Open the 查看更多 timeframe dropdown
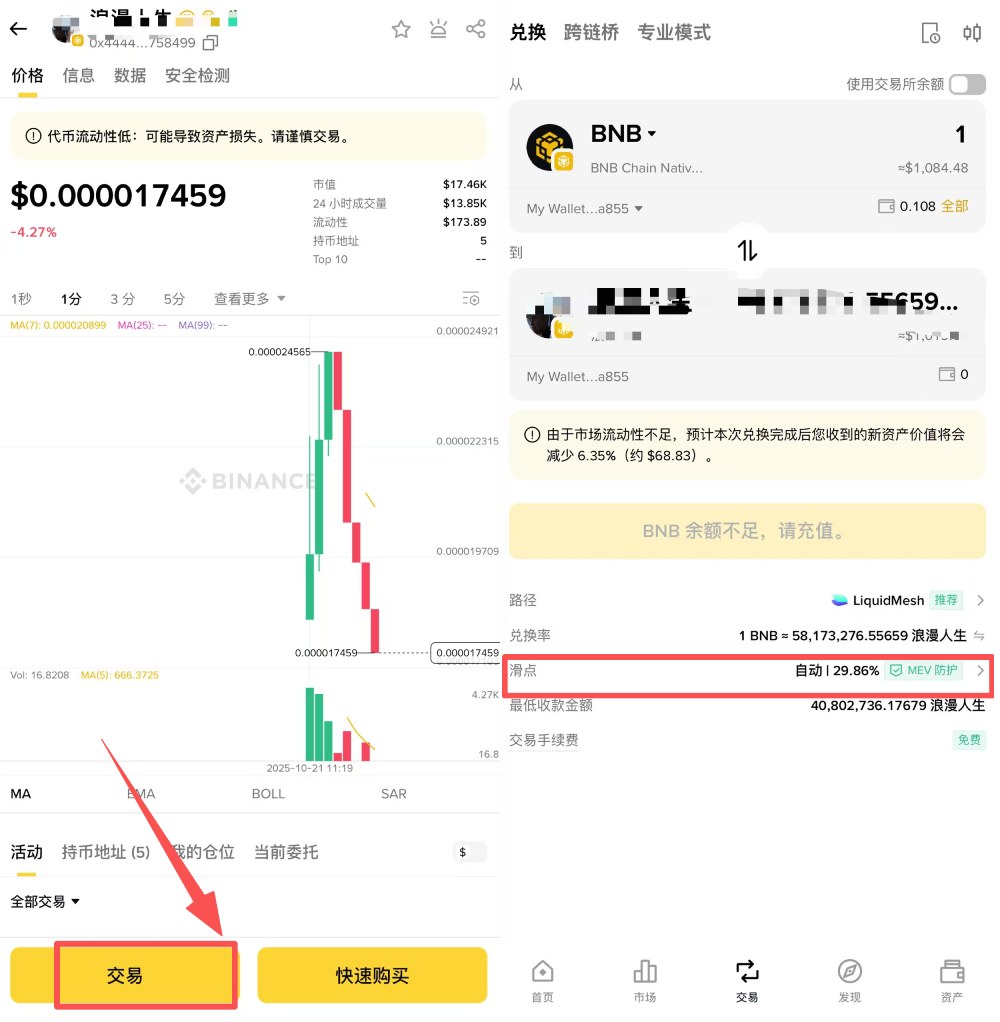1000x1022 pixels. pyautogui.click(x=246, y=298)
